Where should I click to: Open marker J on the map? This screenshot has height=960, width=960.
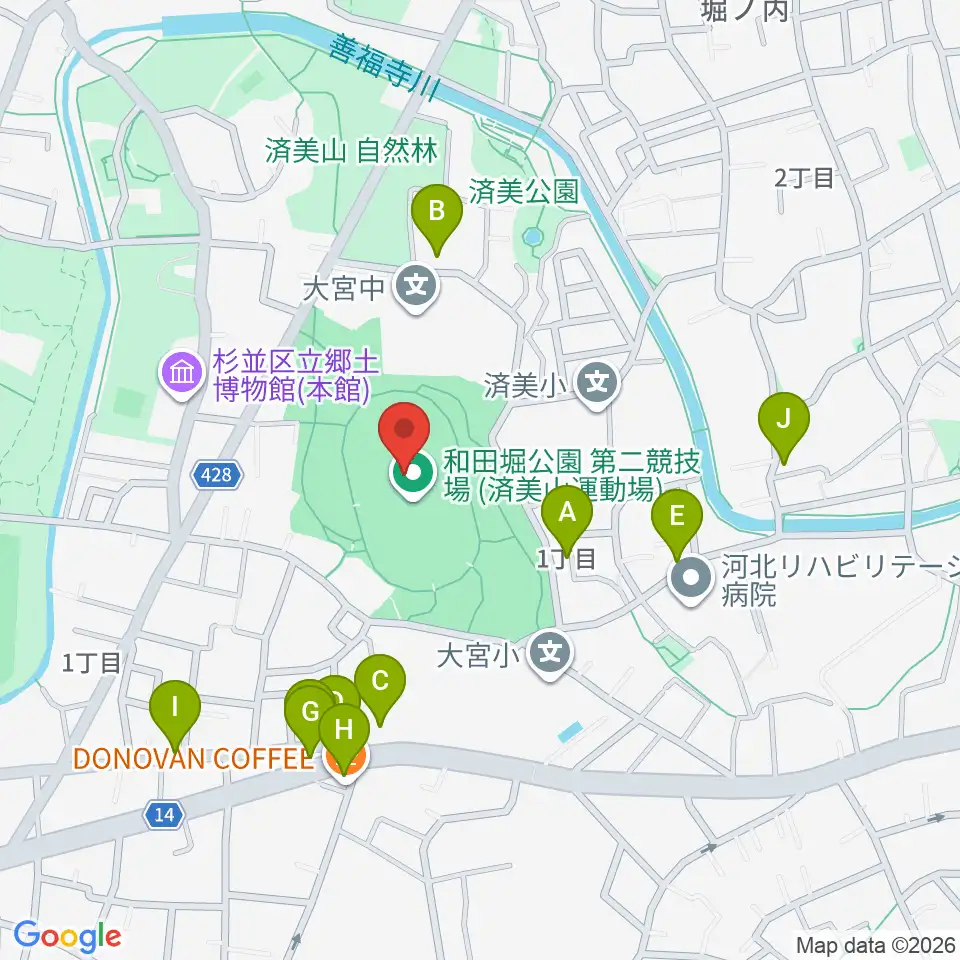[784, 427]
